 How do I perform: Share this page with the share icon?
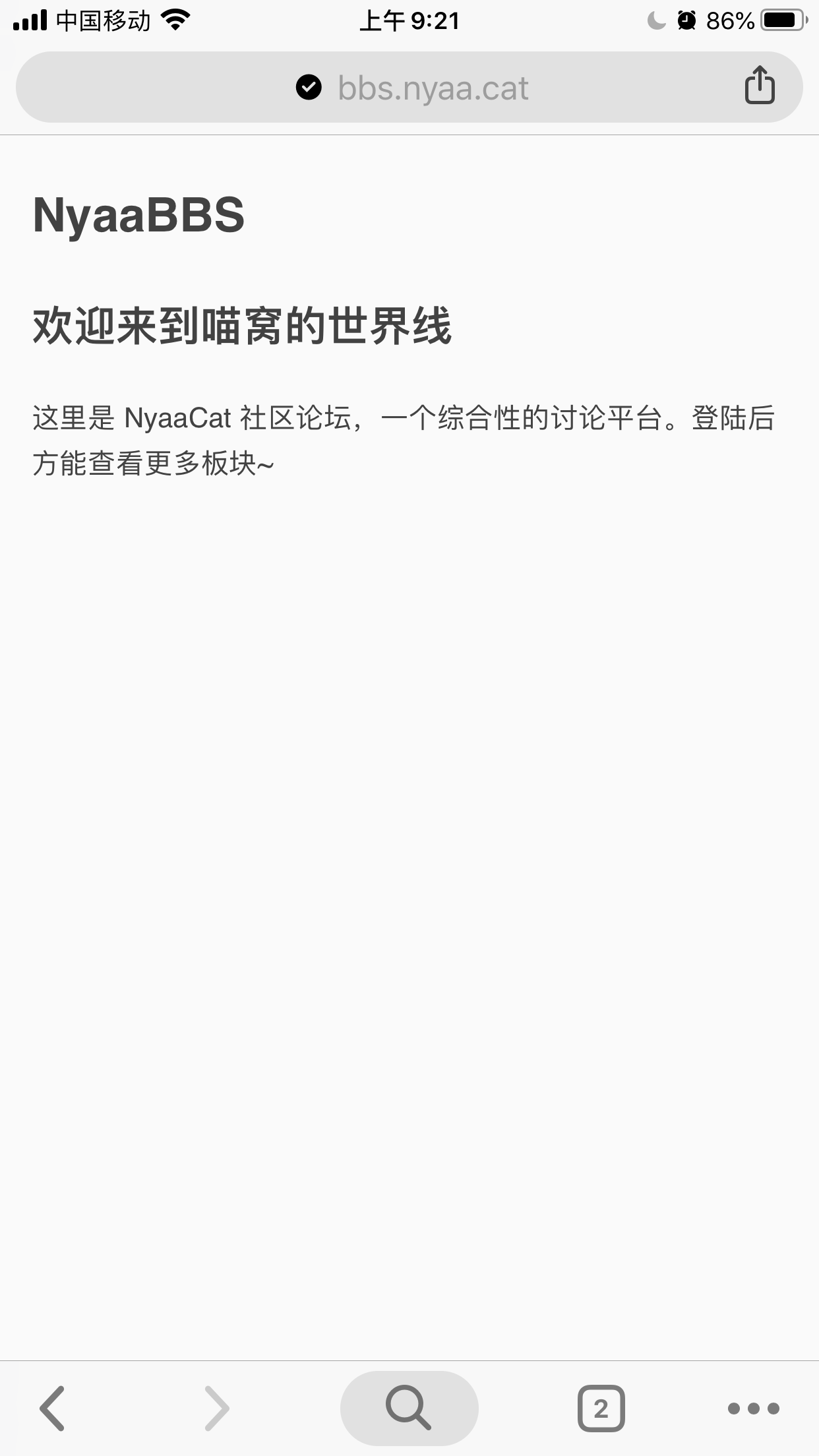(760, 85)
